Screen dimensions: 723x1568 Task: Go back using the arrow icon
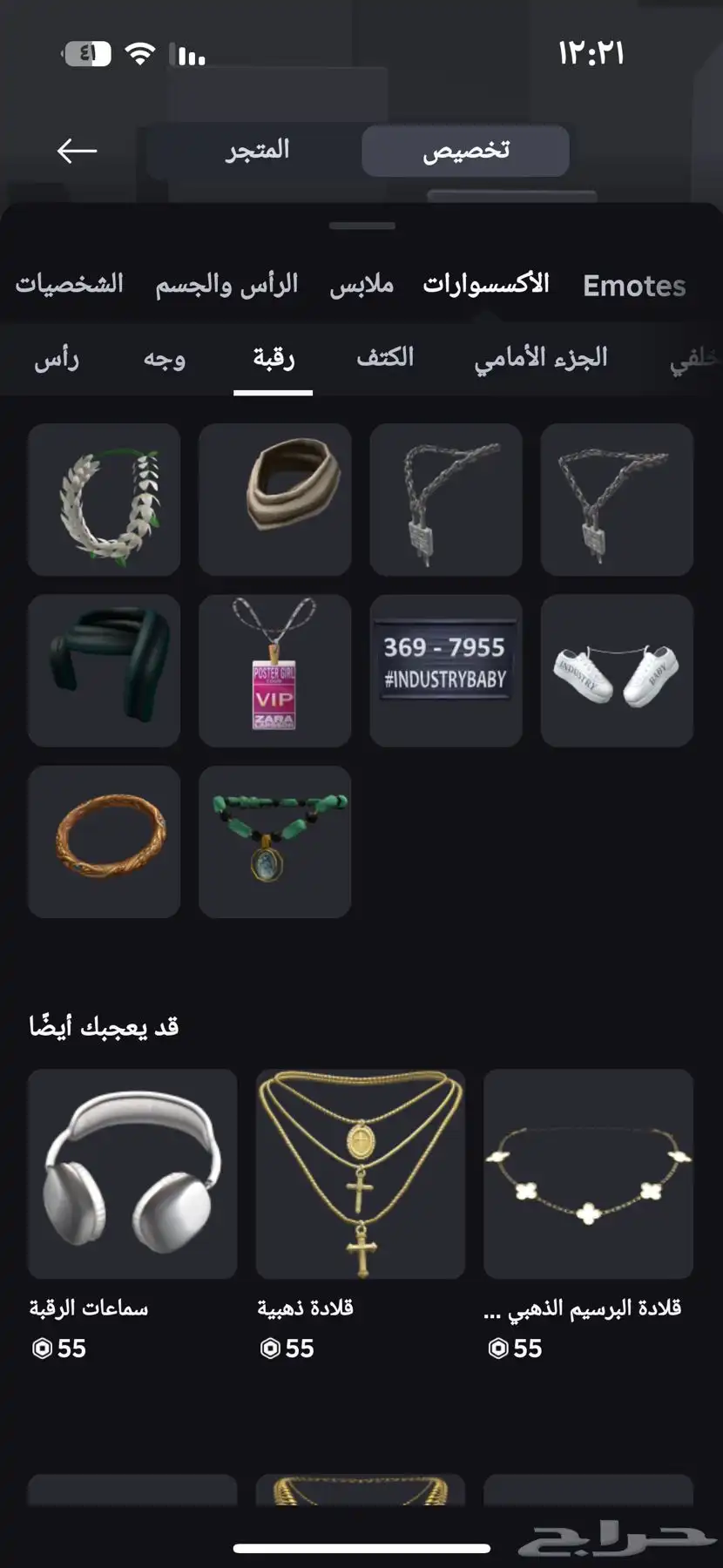point(77,151)
